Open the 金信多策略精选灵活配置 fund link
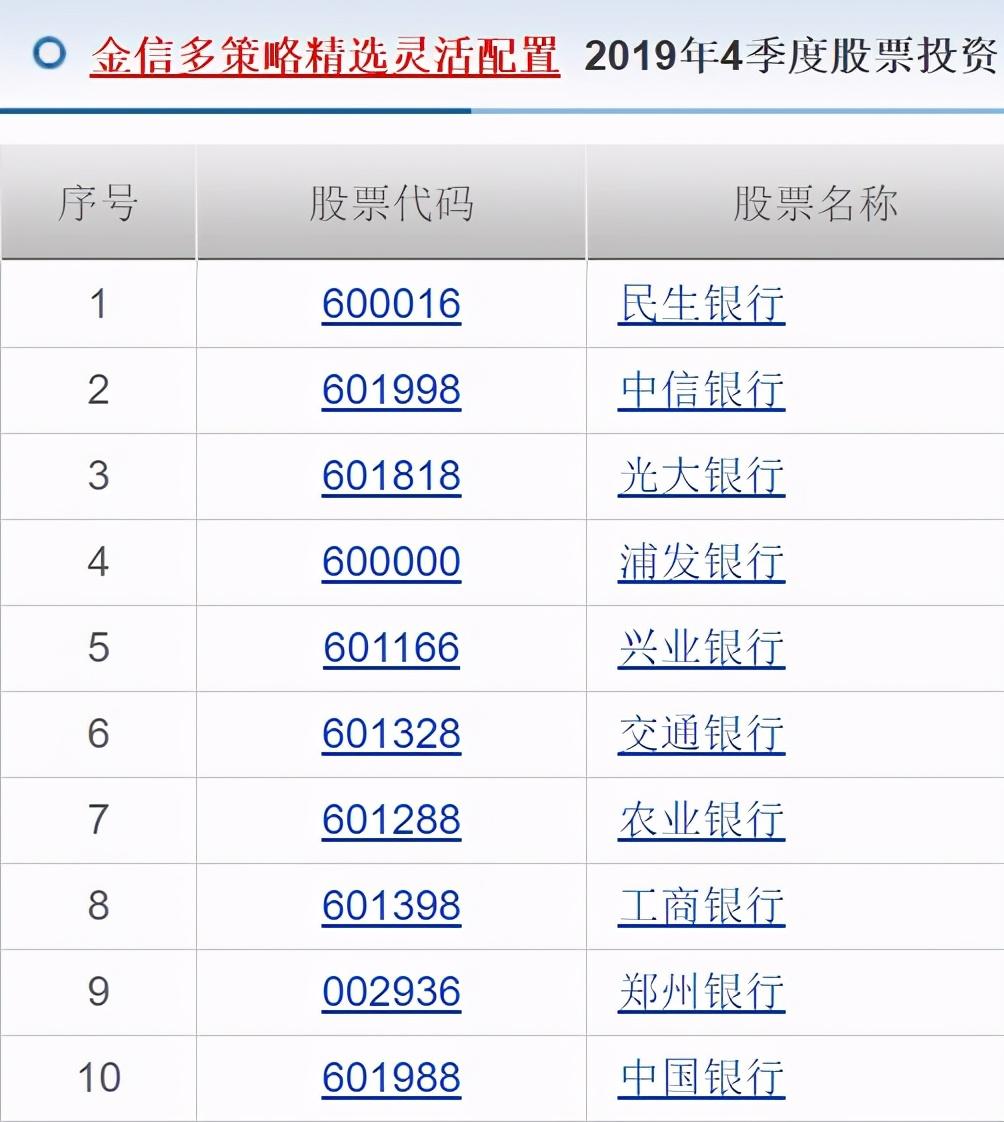This screenshot has height=1122, width=1004. (324, 55)
